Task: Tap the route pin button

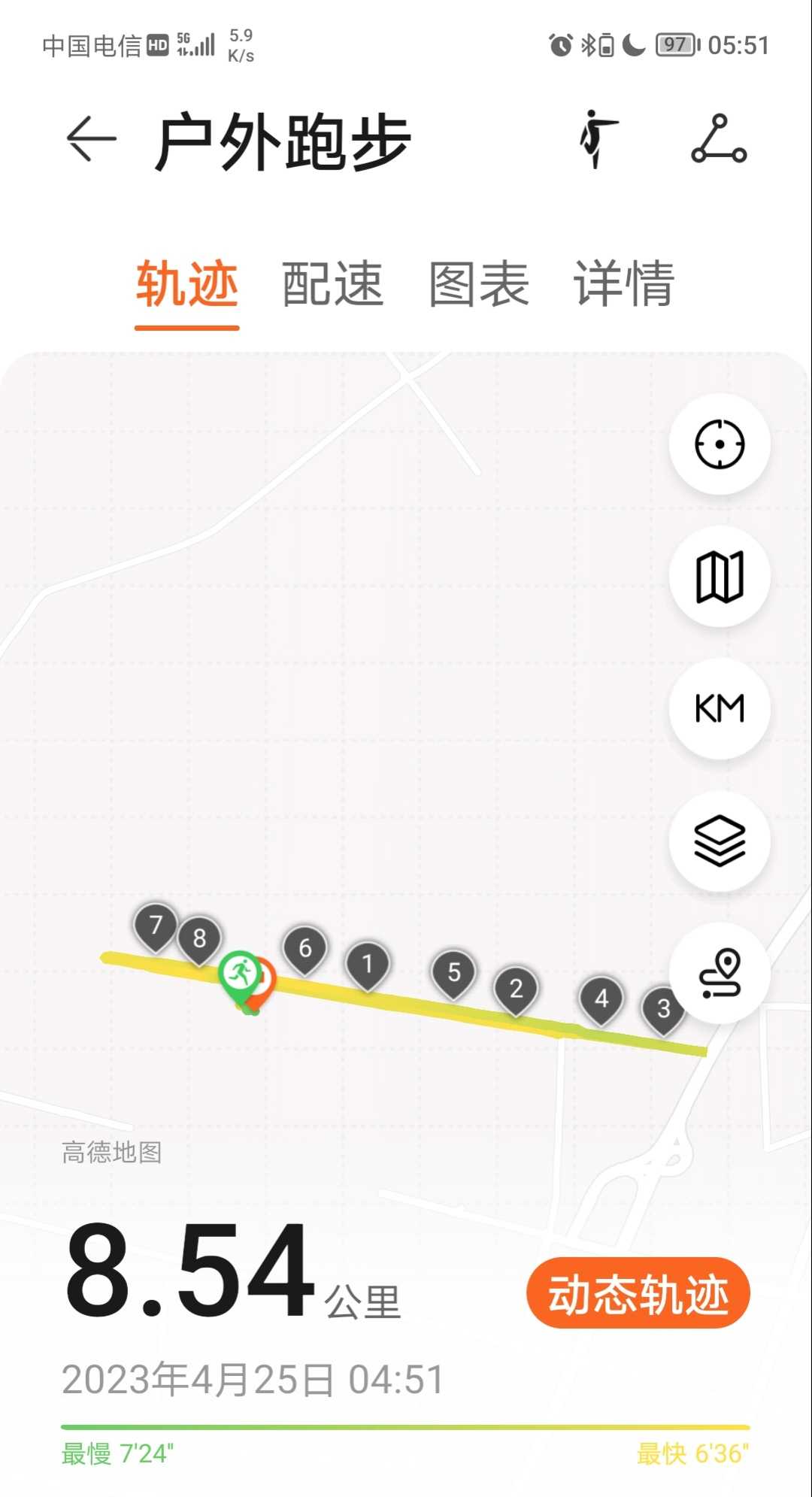Action: coord(720,973)
